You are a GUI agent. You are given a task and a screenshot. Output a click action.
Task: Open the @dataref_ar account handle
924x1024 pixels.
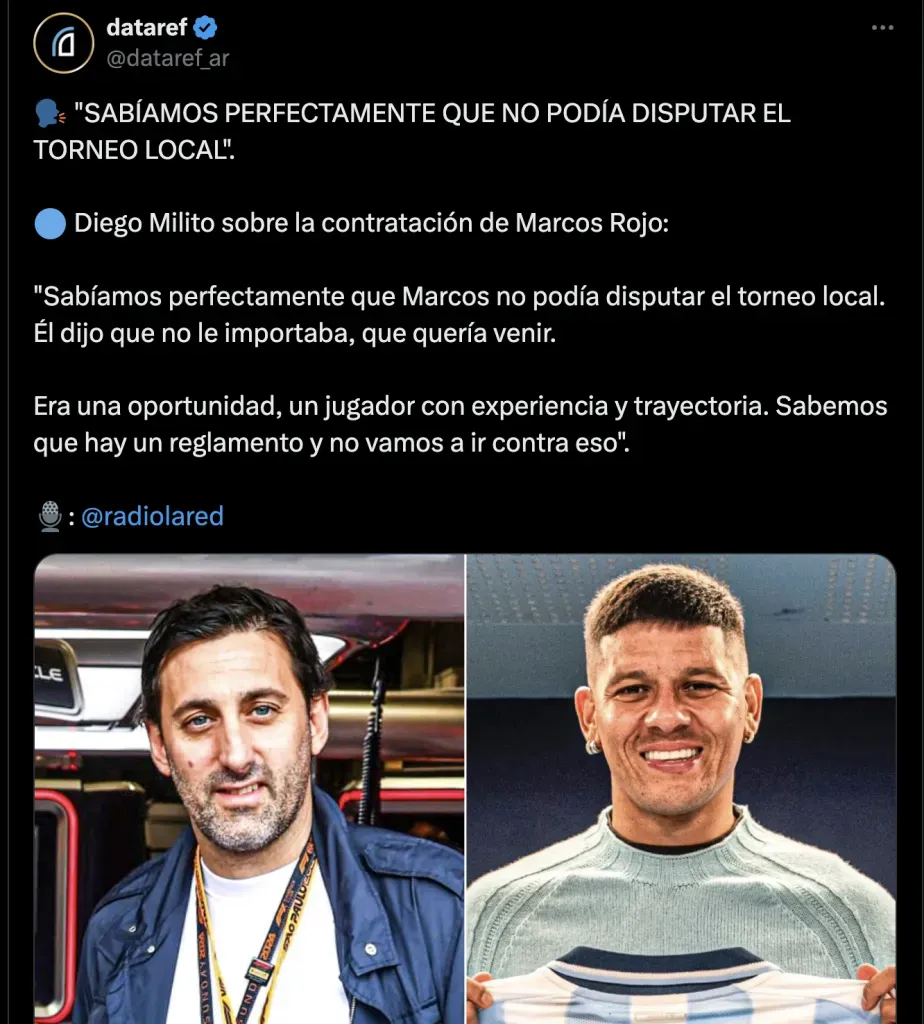(168, 58)
